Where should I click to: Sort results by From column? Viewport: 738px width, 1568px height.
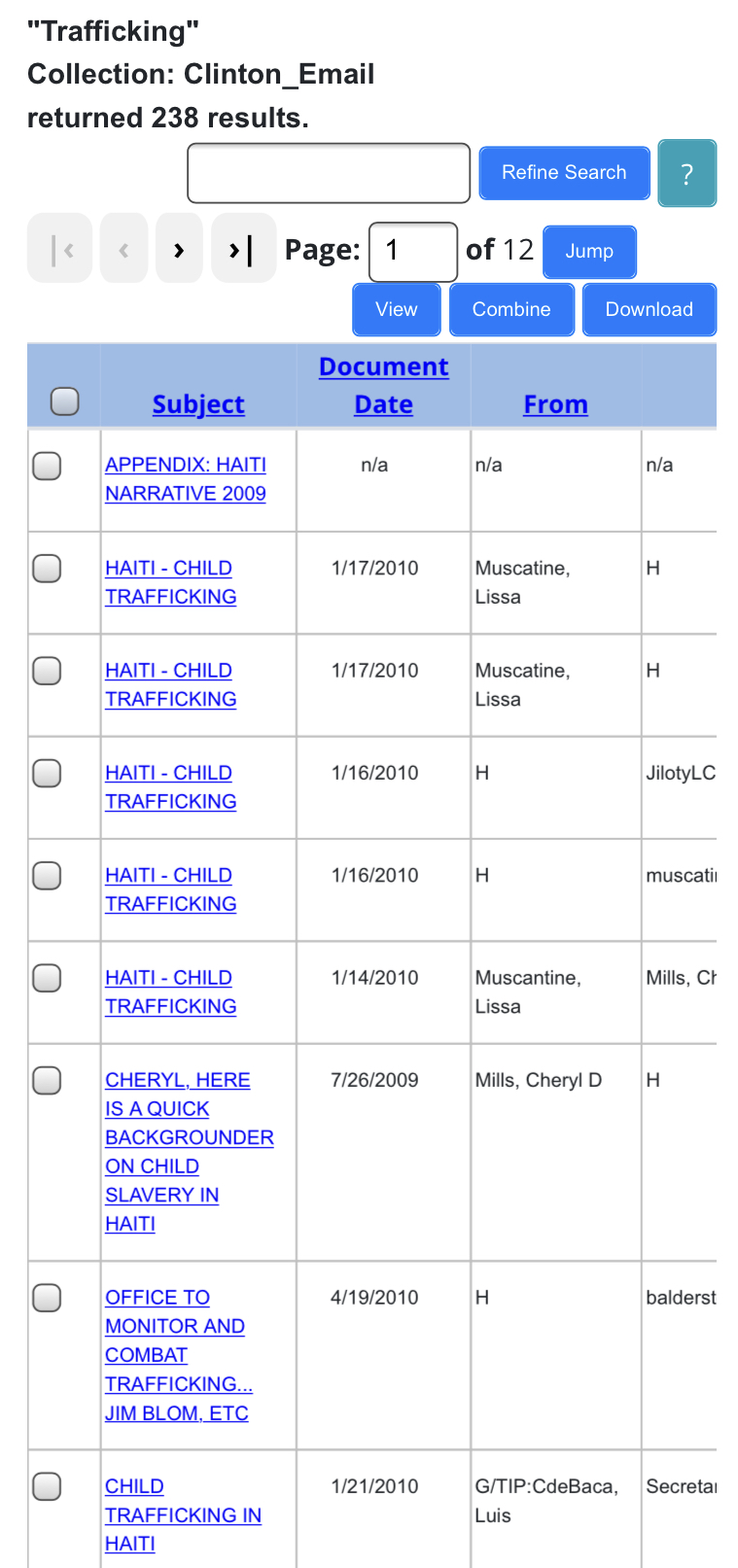555,404
